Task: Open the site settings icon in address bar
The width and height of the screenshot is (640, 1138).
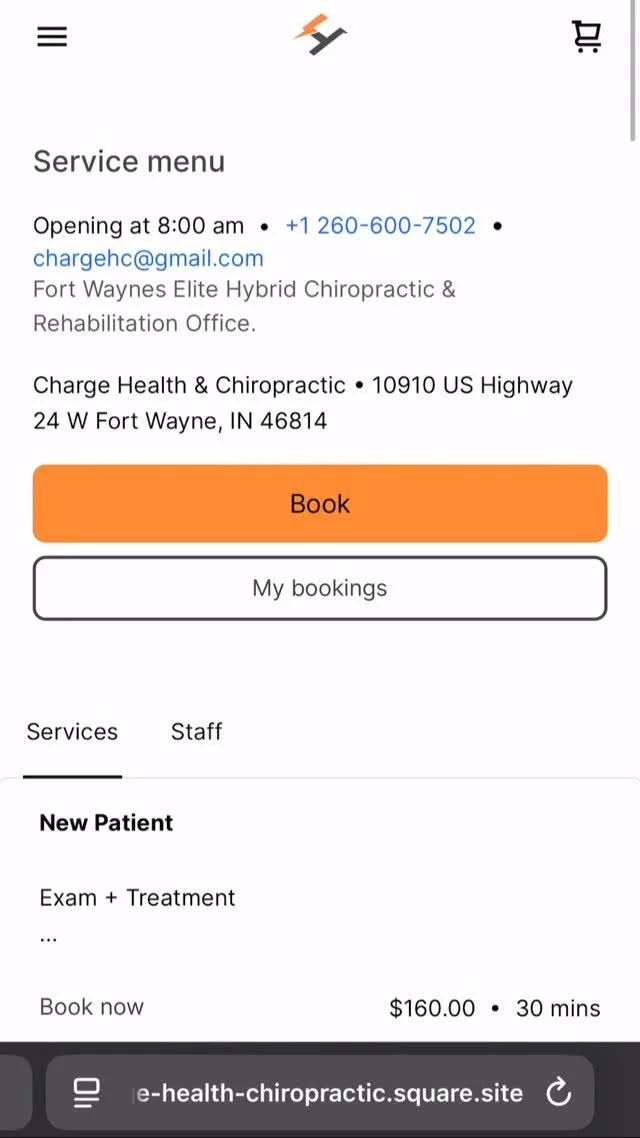Action: click(87, 1093)
